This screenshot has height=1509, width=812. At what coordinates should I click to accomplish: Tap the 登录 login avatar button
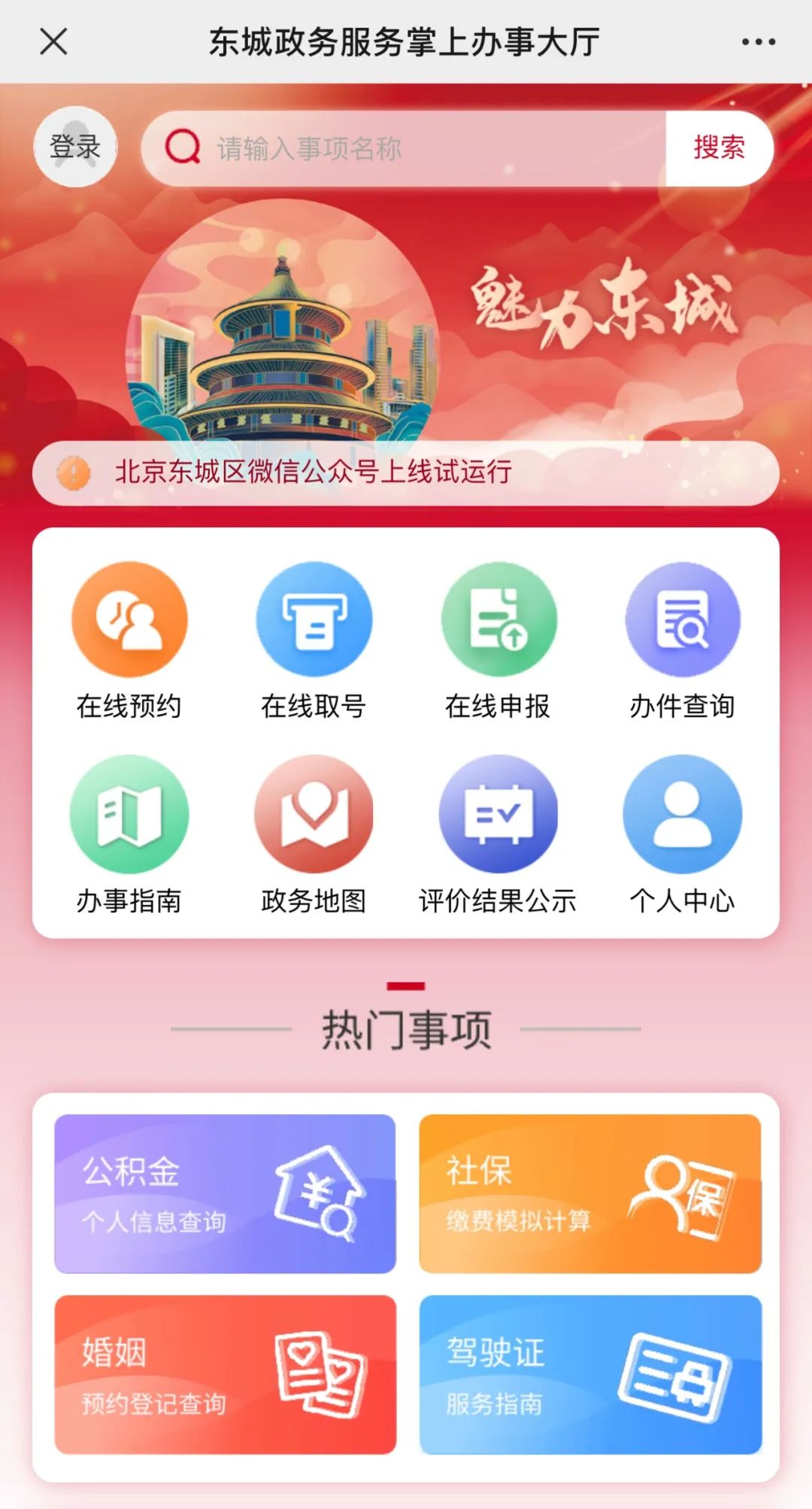pos(75,147)
